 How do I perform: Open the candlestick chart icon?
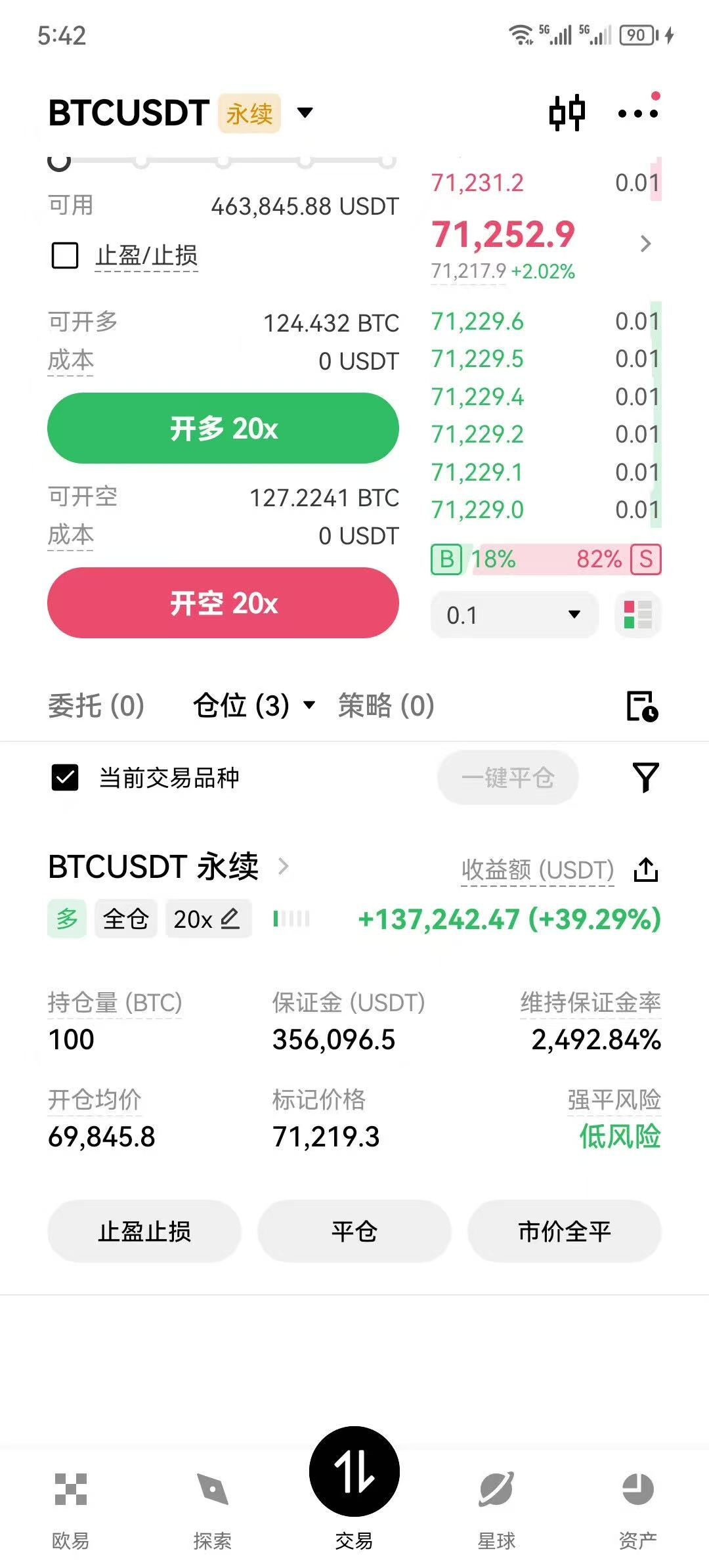pyautogui.click(x=567, y=113)
